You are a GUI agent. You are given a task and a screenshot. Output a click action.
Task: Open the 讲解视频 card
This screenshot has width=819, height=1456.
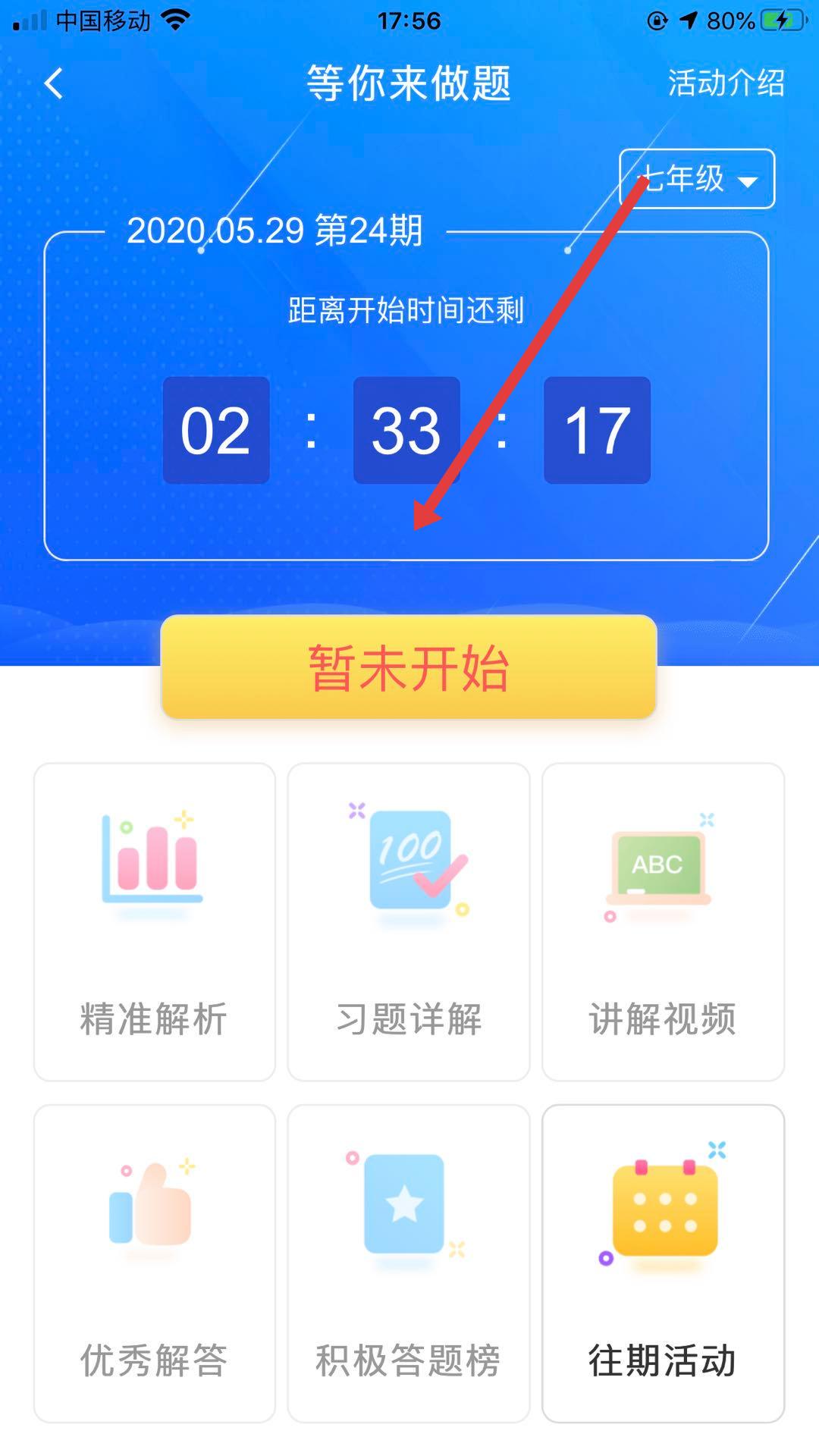click(x=663, y=922)
